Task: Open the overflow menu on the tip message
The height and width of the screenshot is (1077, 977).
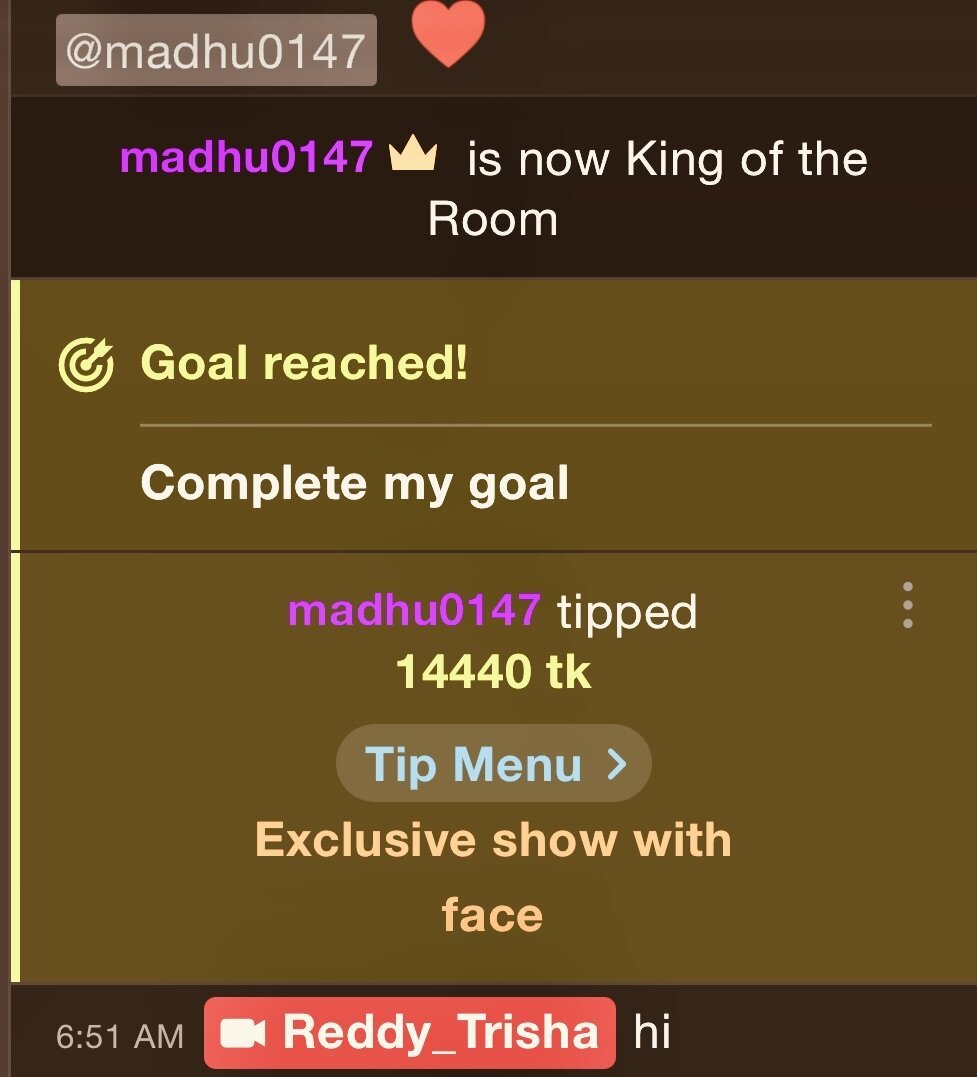Action: (907, 605)
